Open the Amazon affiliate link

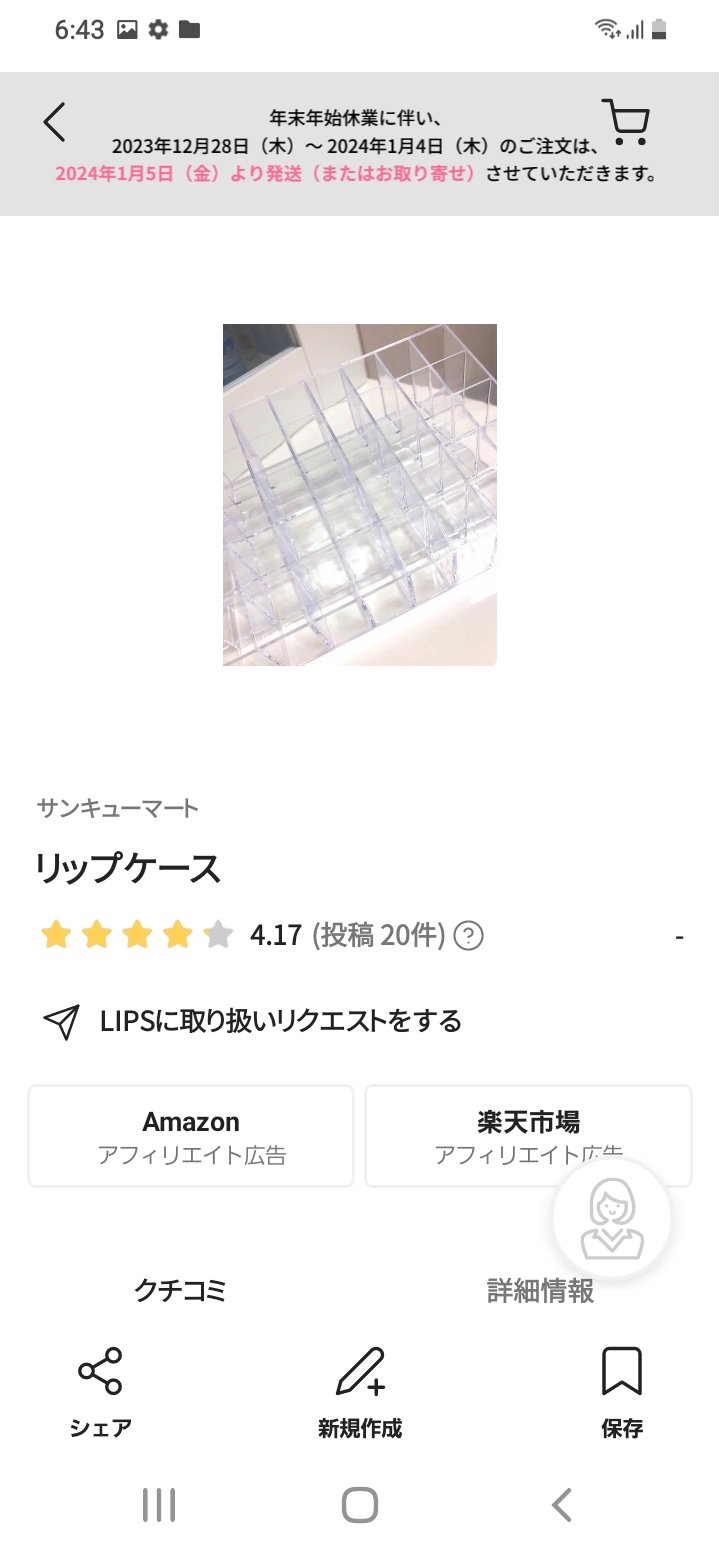tap(191, 1136)
